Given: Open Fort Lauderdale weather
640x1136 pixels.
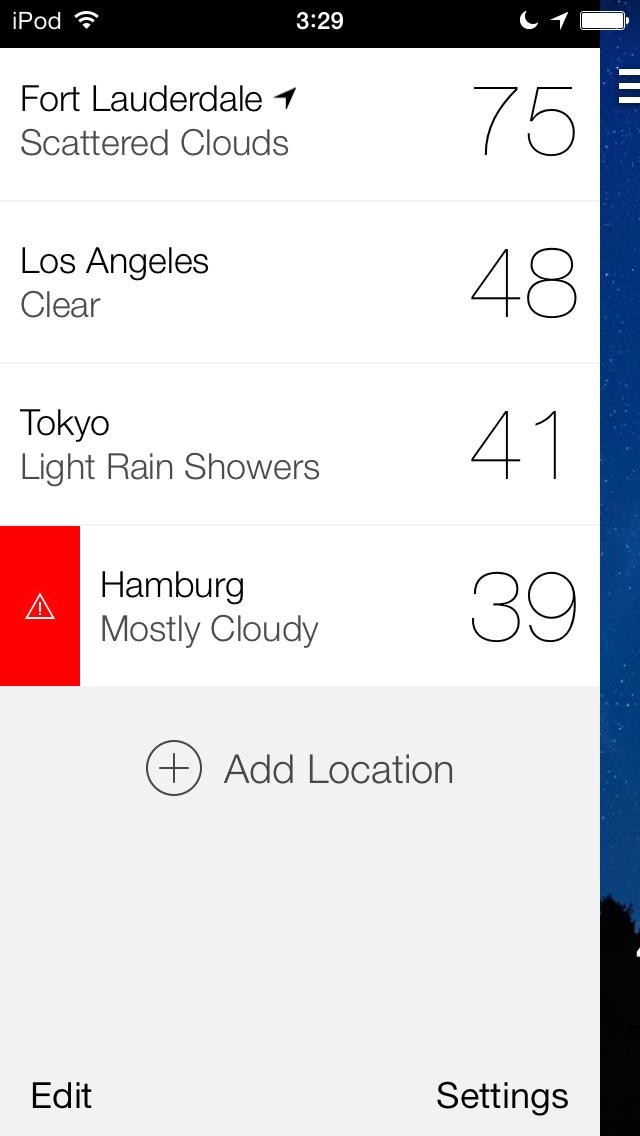Looking at the screenshot, I should [300, 122].
